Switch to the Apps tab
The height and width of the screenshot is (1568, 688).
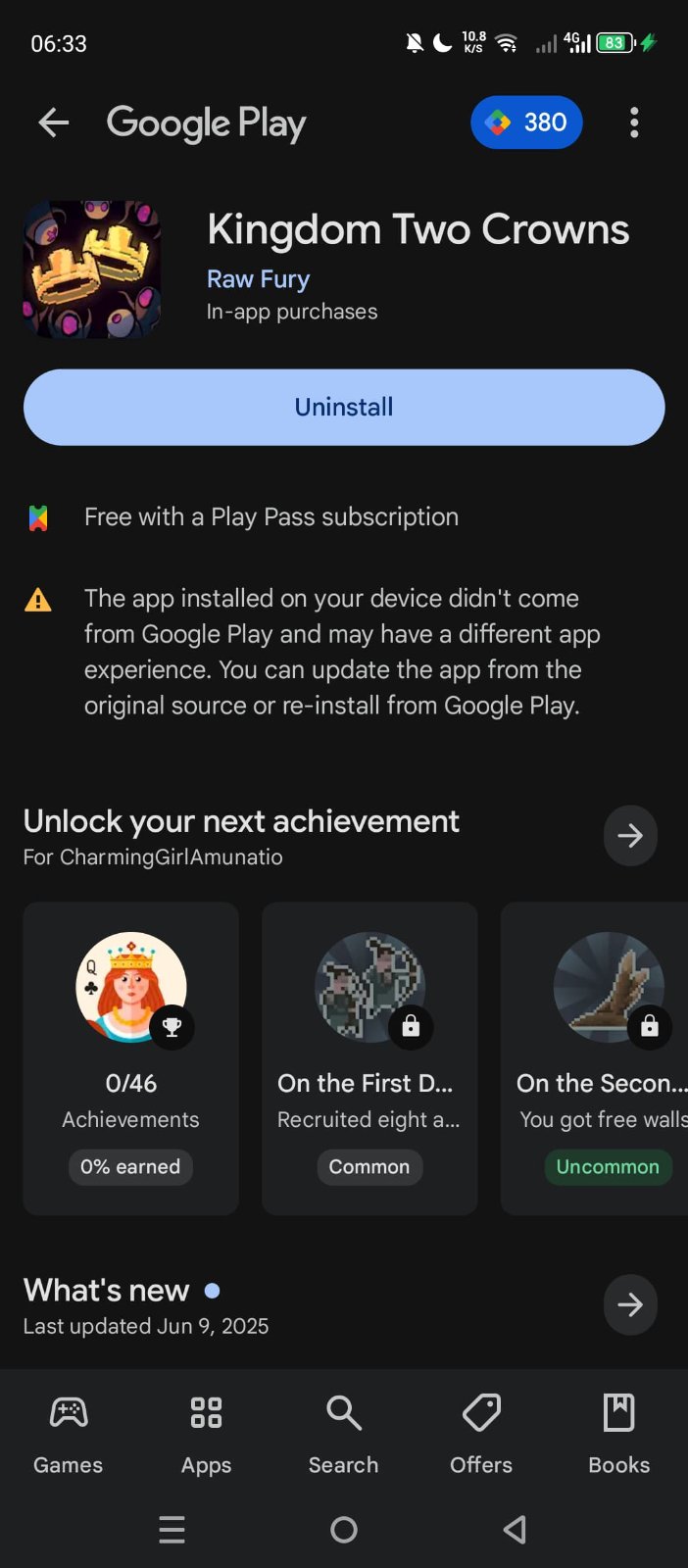click(206, 1434)
